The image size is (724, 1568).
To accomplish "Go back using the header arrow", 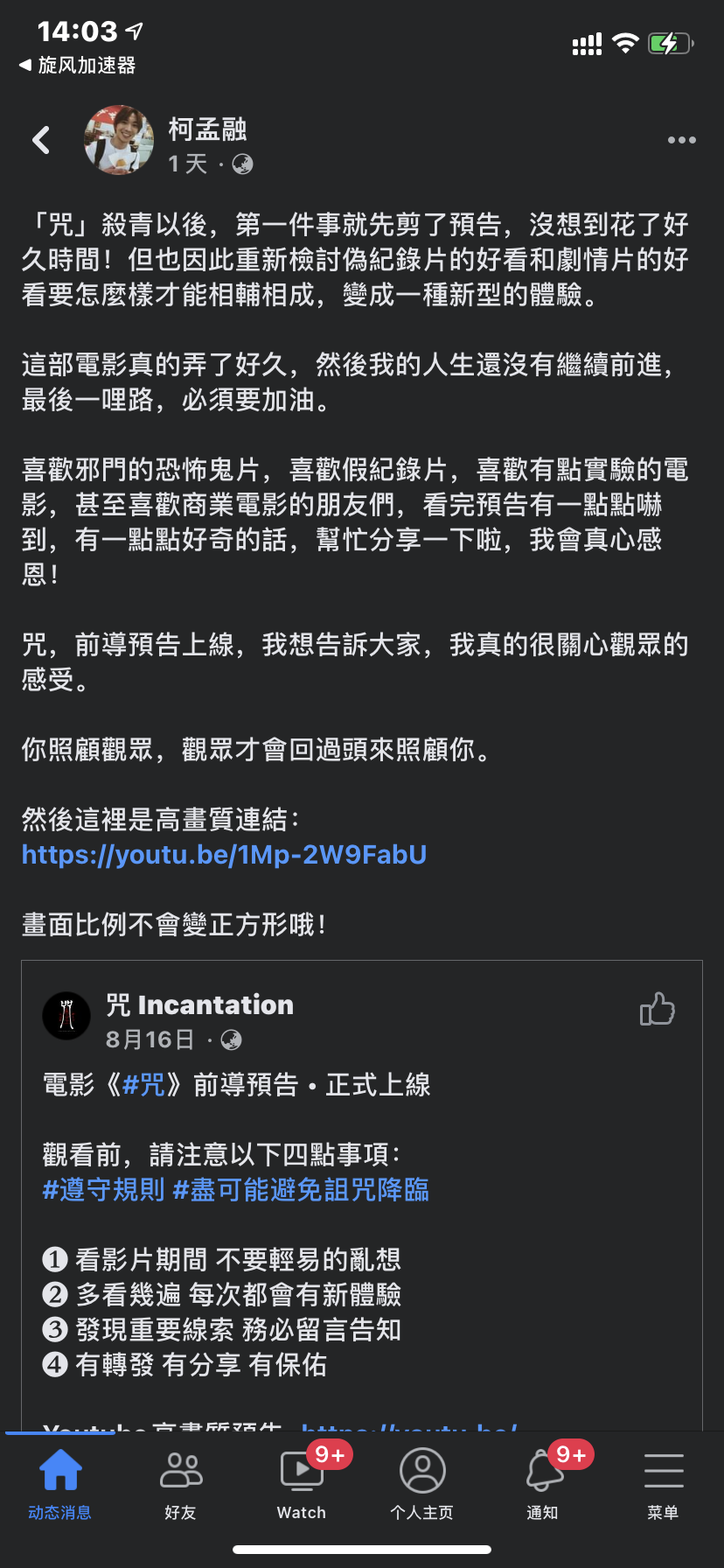I will click(41, 140).
